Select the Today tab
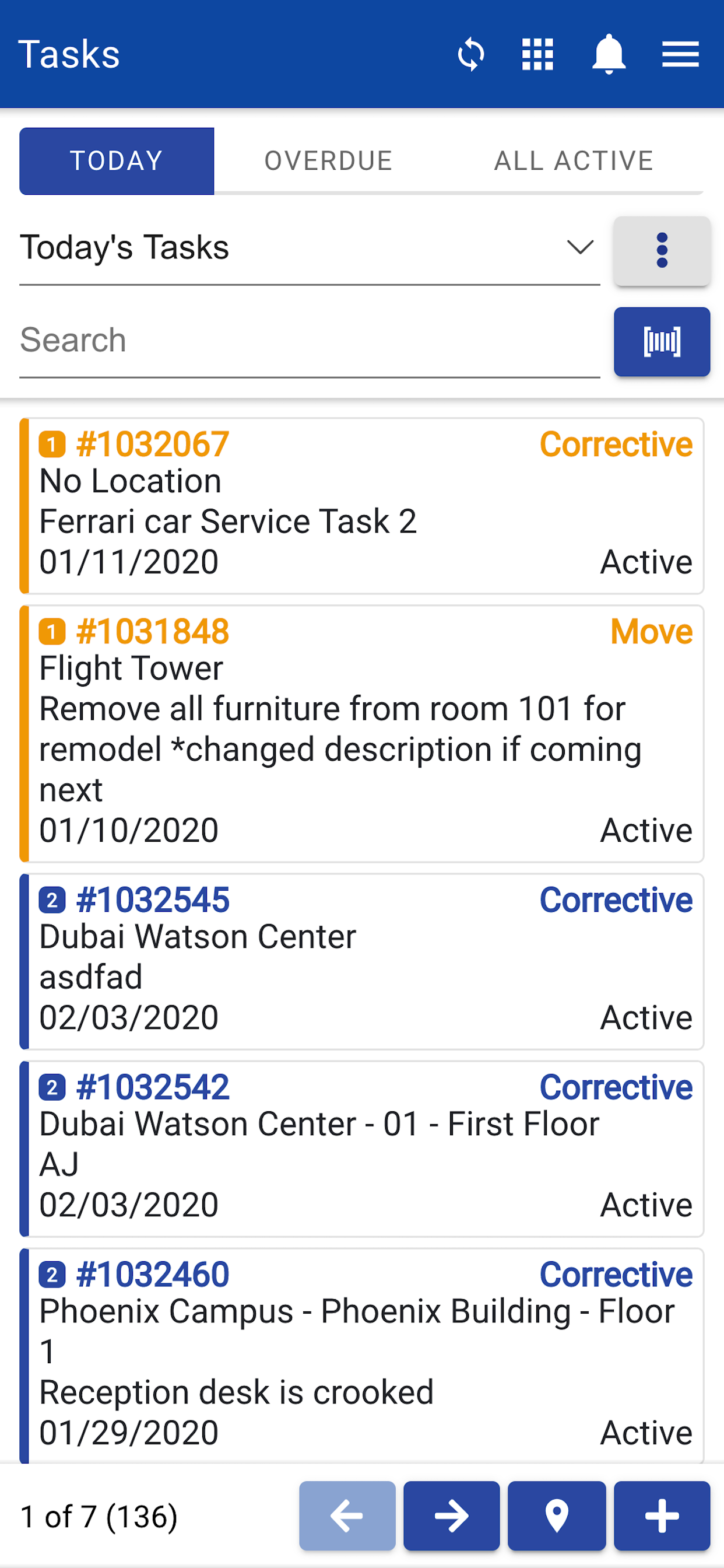The width and height of the screenshot is (724, 1568). [x=117, y=160]
